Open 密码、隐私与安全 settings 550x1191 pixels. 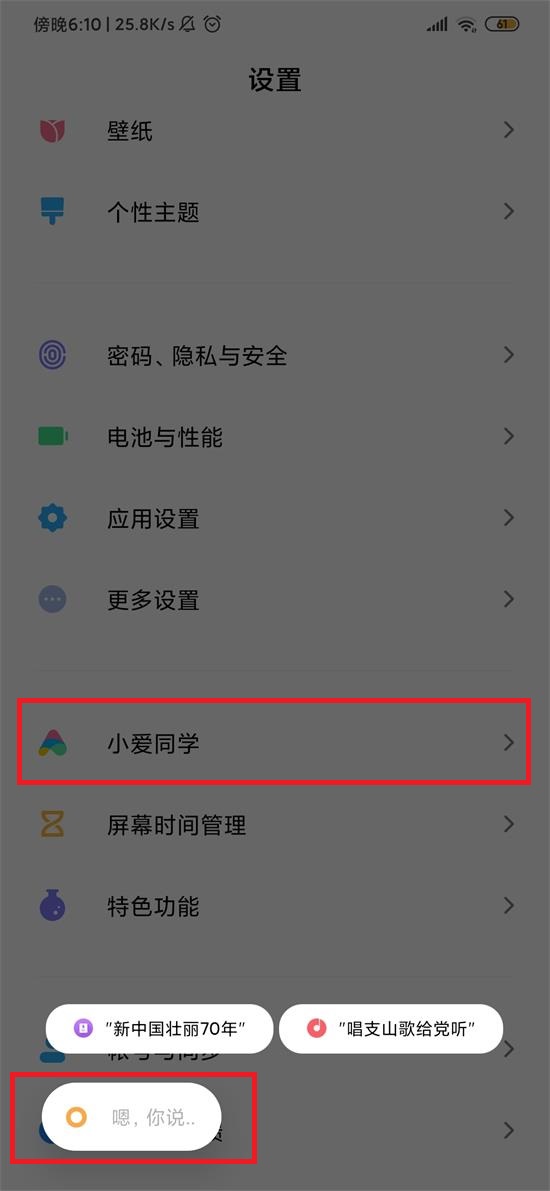click(x=275, y=355)
